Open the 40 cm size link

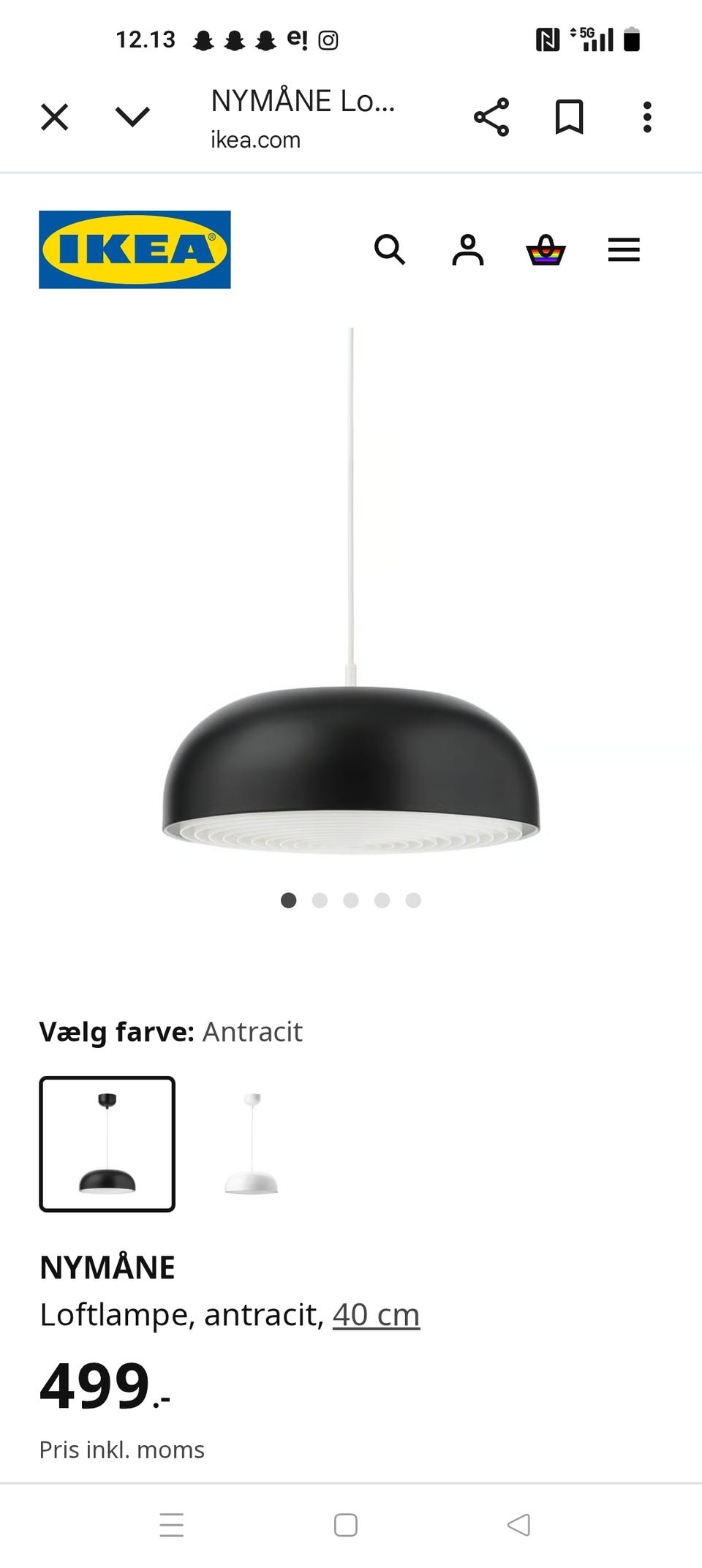[376, 1313]
